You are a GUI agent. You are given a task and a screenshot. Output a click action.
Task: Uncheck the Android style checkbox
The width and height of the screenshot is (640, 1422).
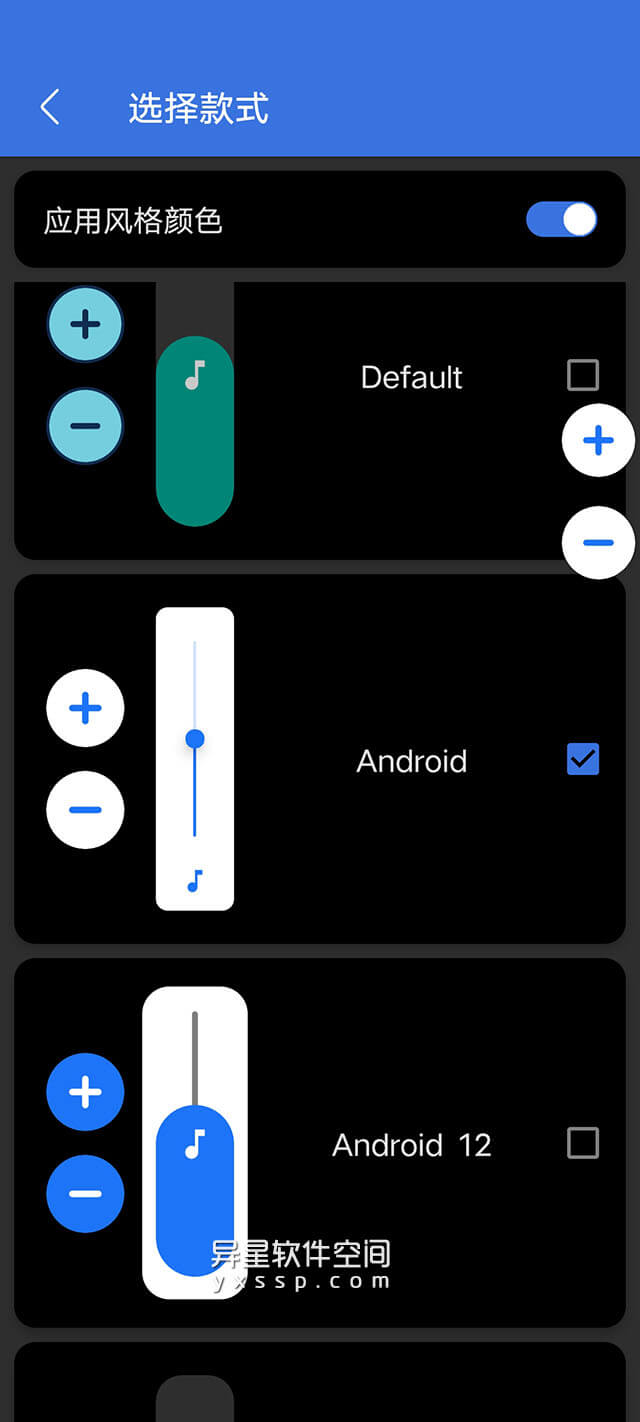point(582,759)
